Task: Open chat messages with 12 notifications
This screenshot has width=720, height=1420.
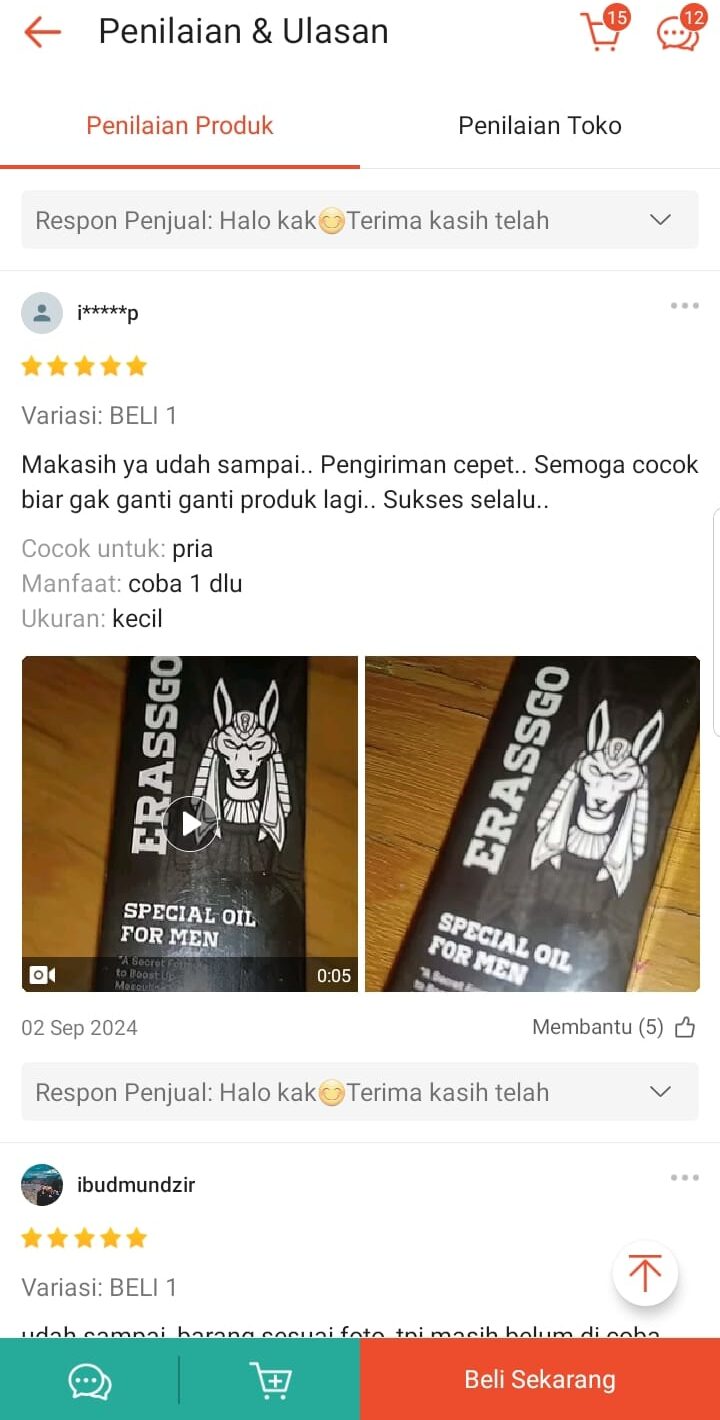Action: tap(678, 32)
